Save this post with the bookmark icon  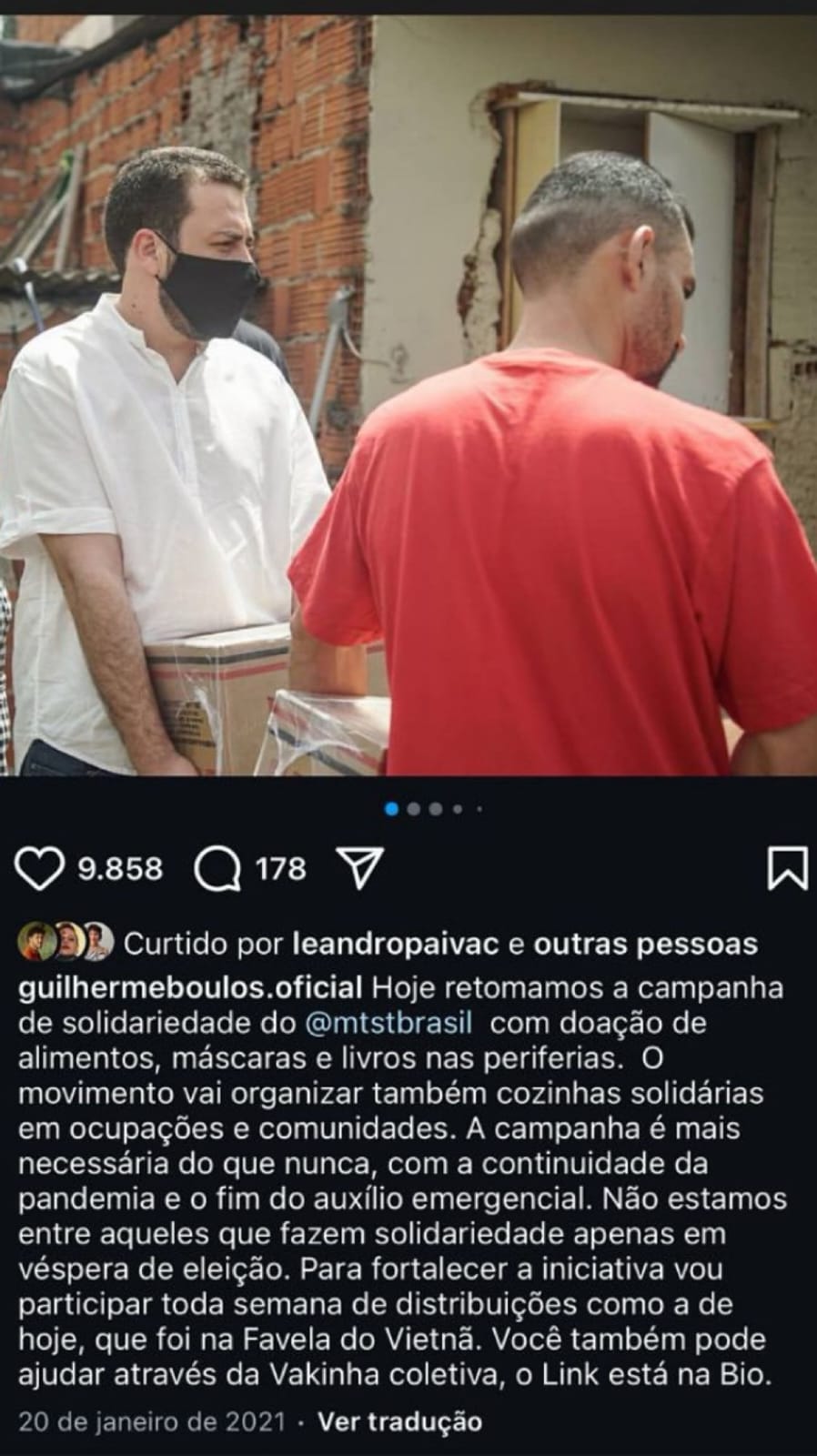[x=787, y=868]
